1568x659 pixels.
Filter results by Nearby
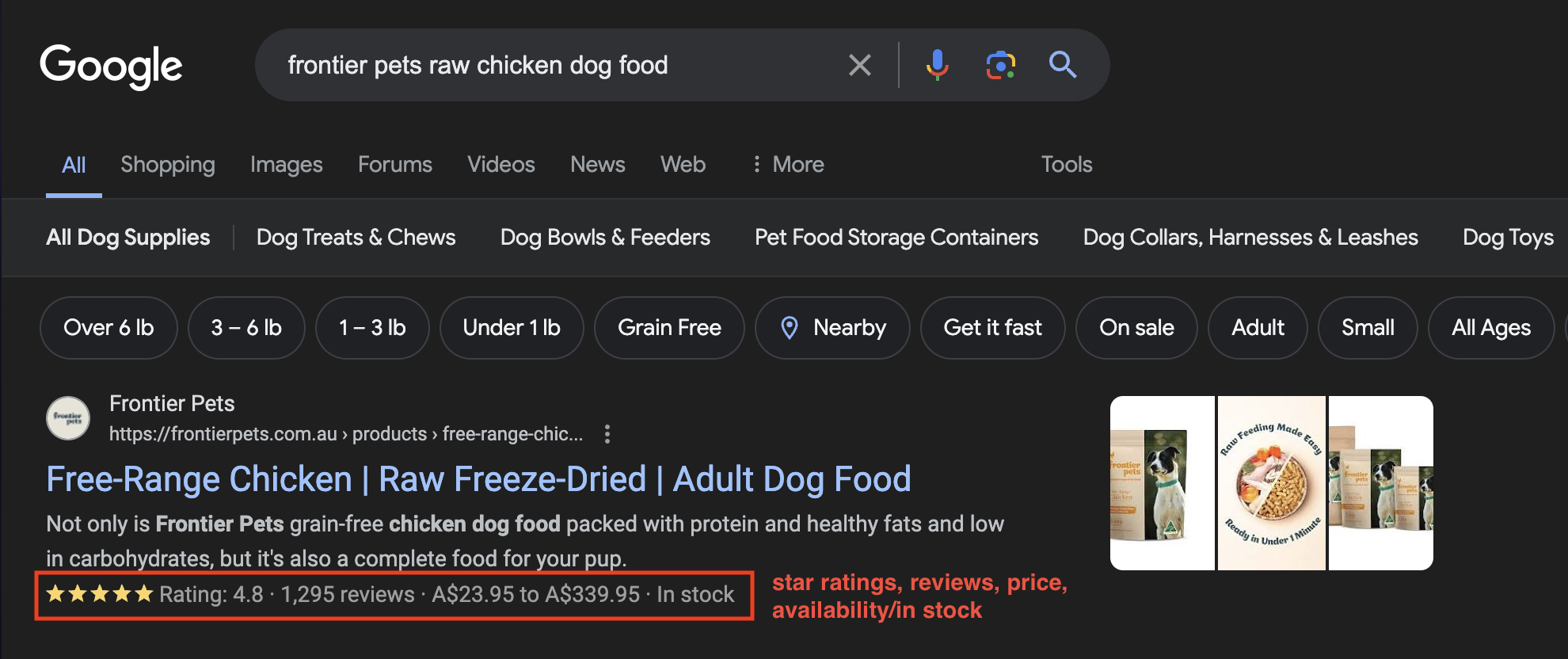(832, 328)
